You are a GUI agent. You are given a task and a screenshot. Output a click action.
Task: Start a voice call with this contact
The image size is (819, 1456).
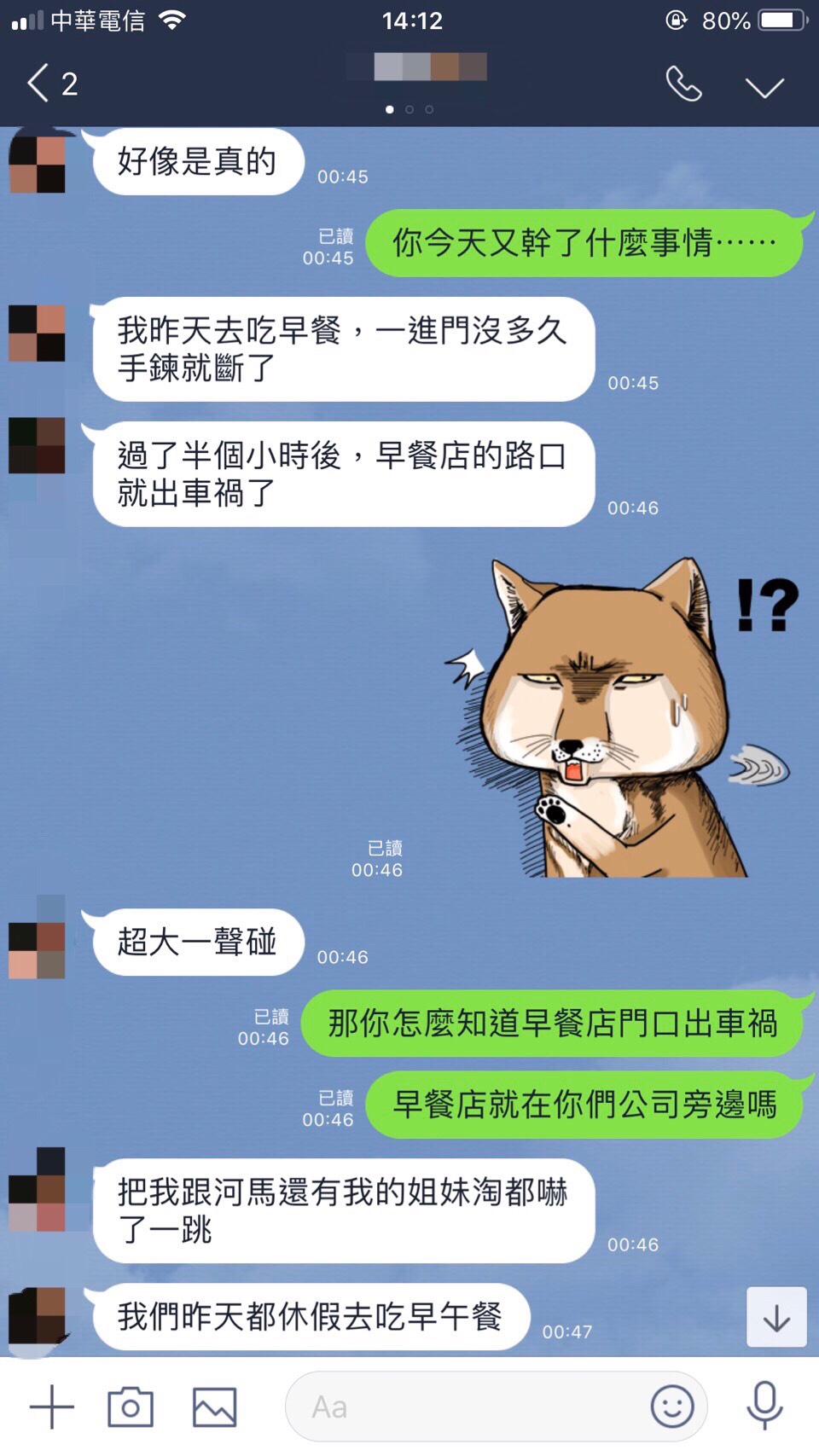point(683,84)
